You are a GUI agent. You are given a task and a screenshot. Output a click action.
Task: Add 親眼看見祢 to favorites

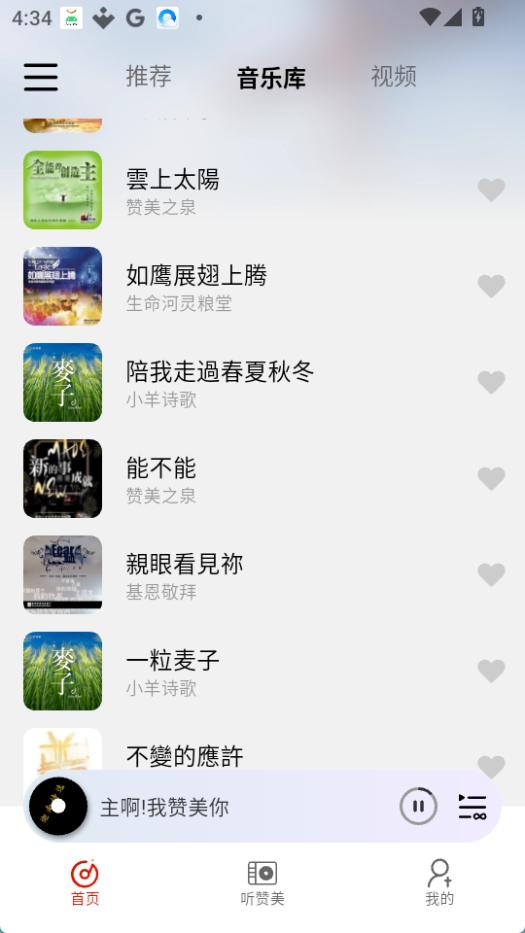coord(492,575)
